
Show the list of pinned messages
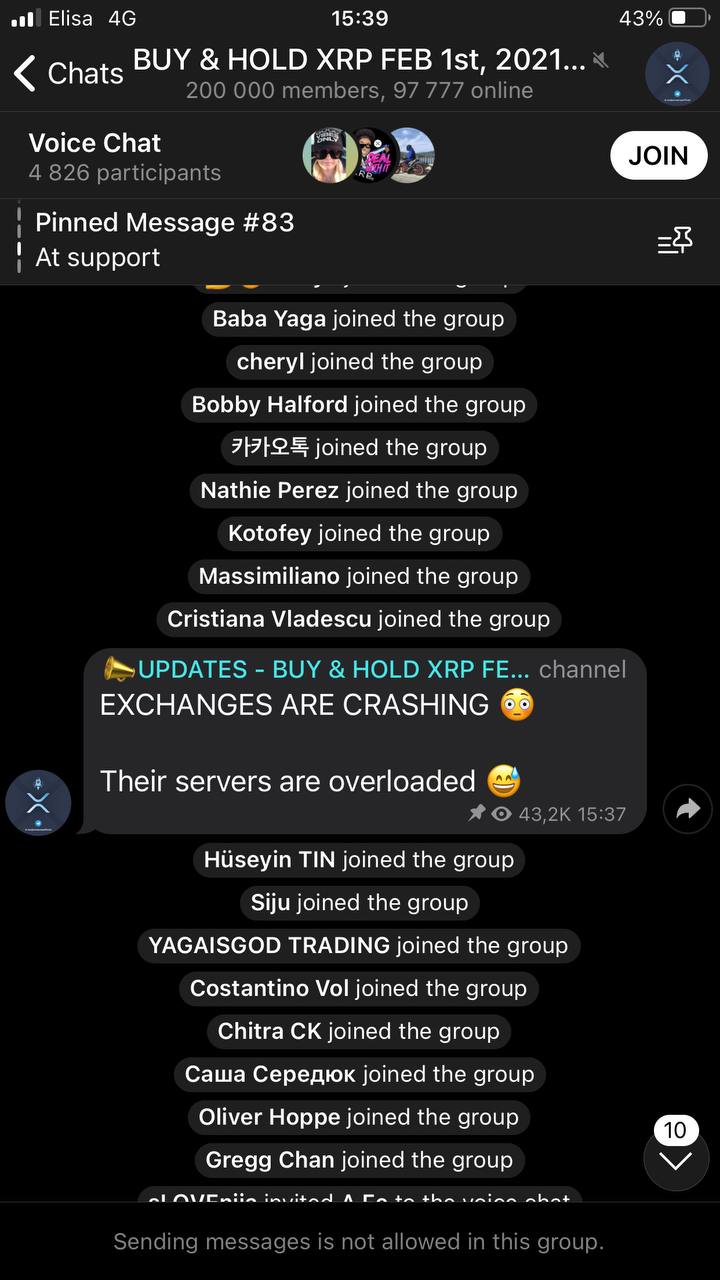(675, 240)
